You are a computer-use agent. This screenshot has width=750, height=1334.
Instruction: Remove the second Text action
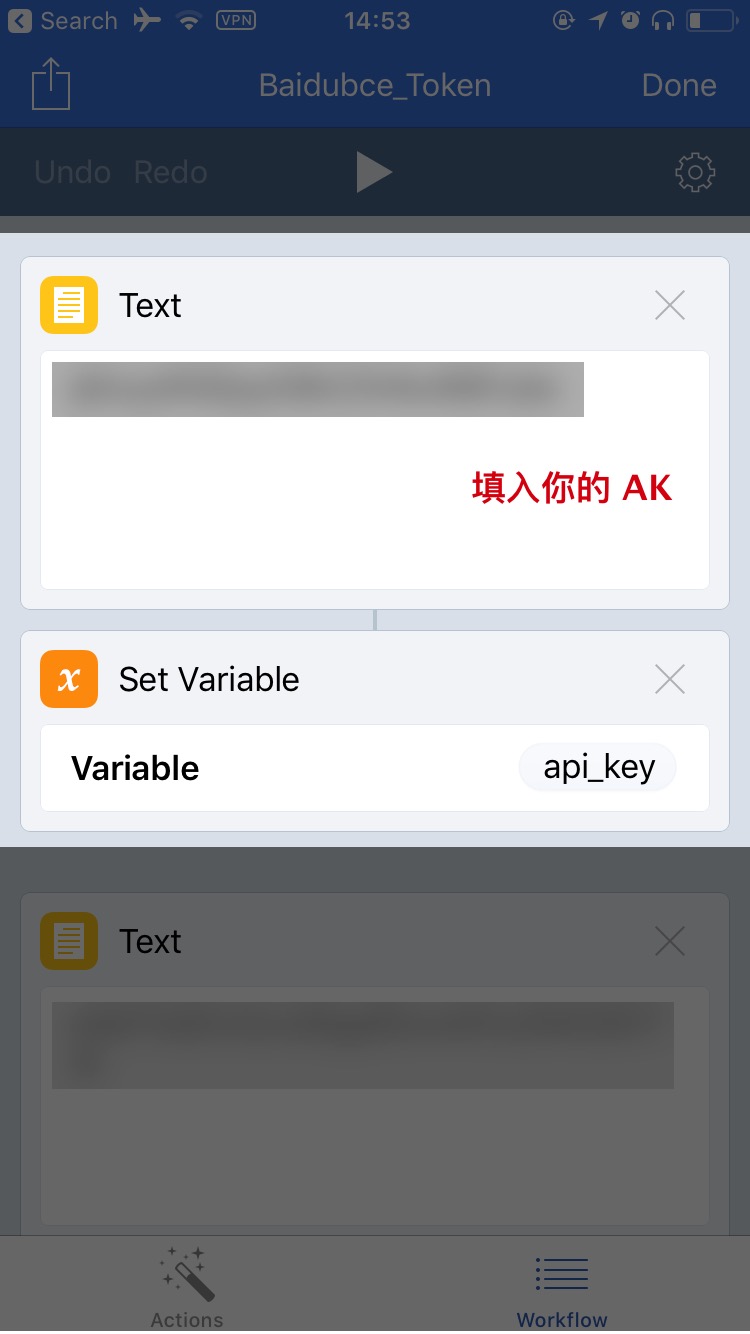(x=669, y=941)
